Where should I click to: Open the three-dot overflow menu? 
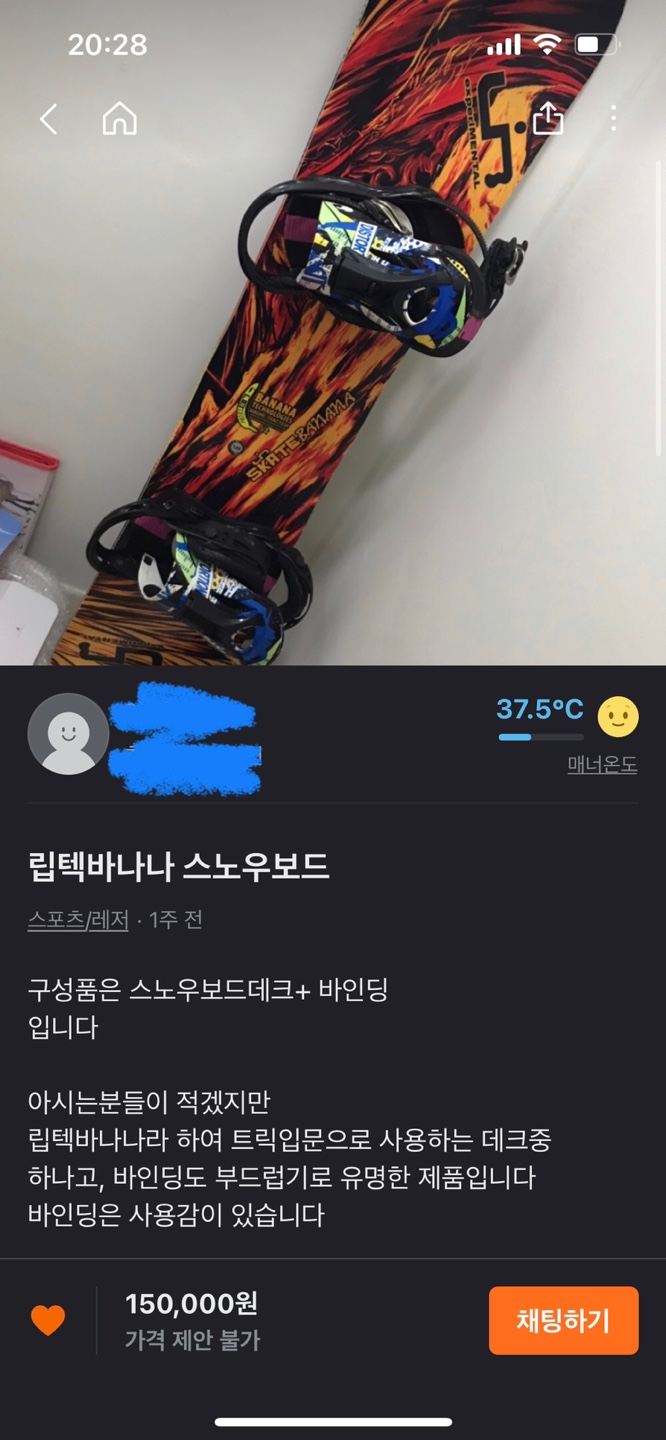point(613,120)
